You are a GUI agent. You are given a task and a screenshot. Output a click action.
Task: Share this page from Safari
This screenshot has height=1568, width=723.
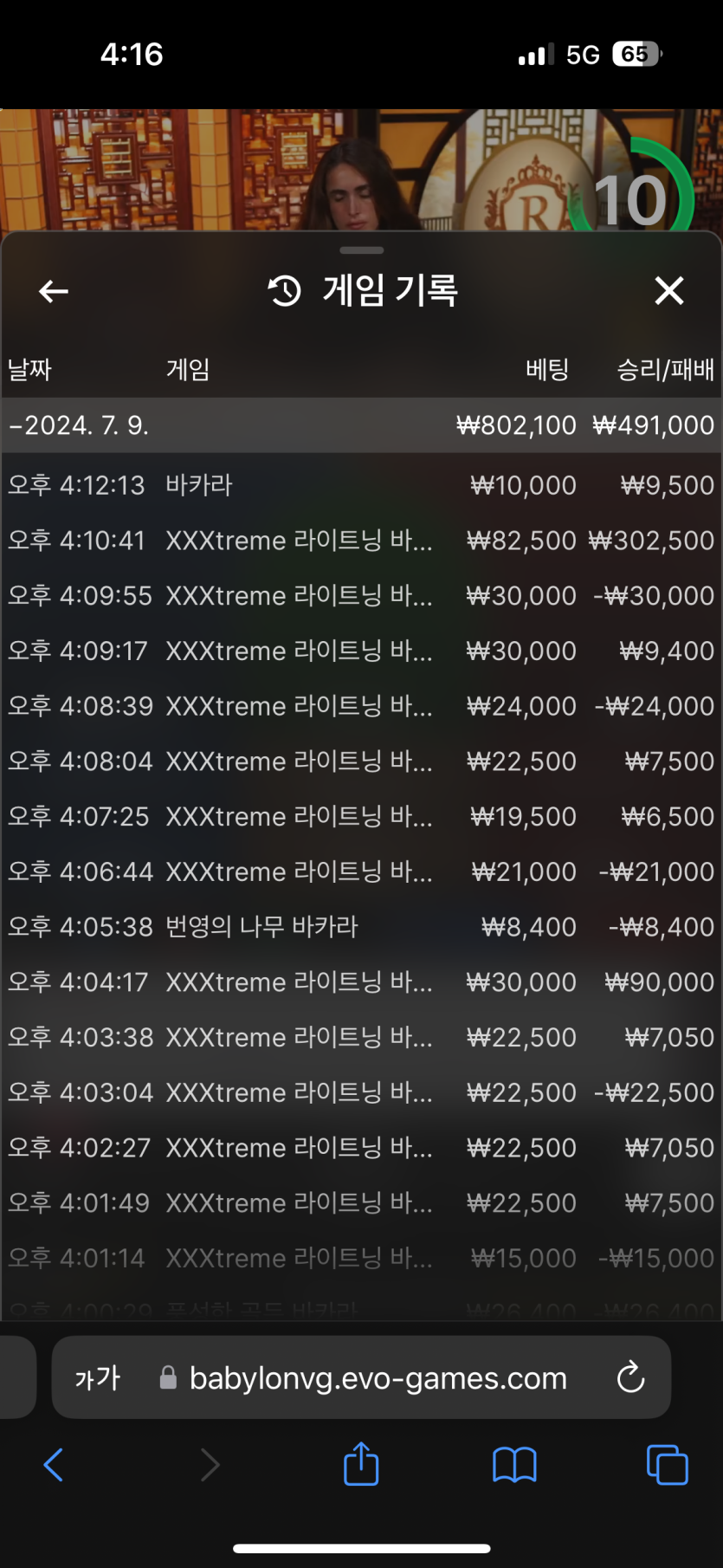[x=361, y=1465]
